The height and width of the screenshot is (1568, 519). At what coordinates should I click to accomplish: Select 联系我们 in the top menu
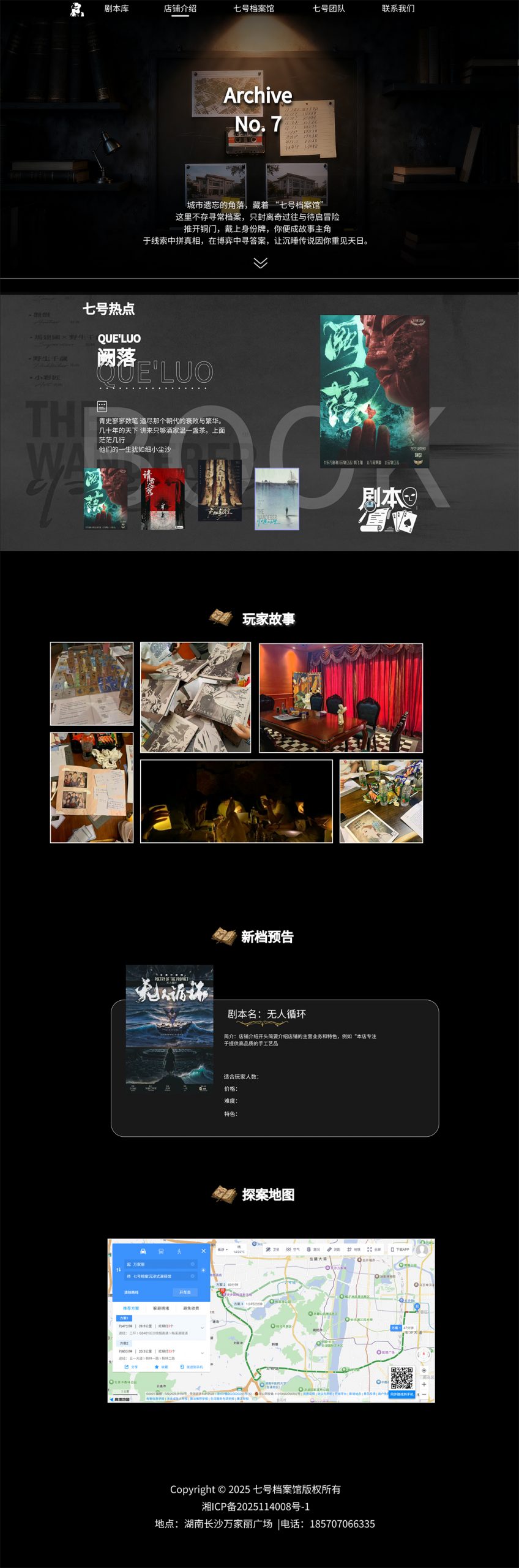click(x=398, y=9)
